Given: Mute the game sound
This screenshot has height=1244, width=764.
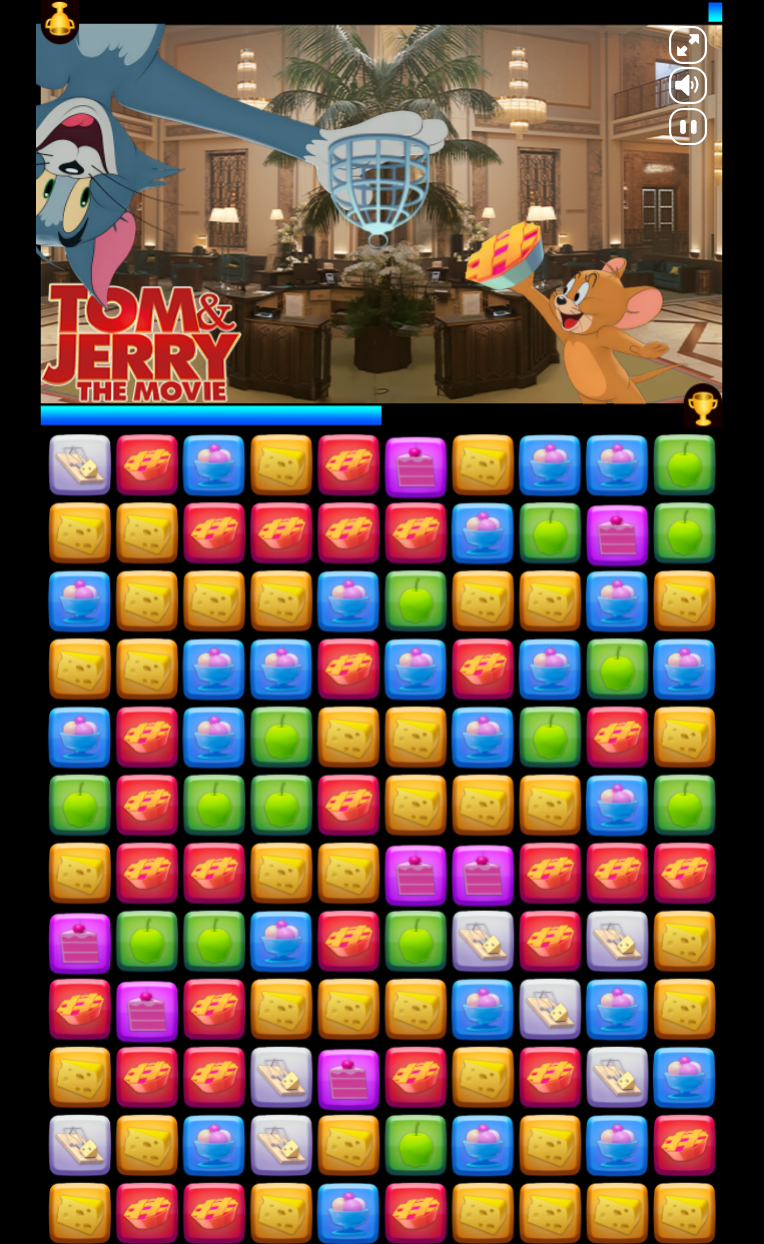Looking at the screenshot, I should pos(687,86).
